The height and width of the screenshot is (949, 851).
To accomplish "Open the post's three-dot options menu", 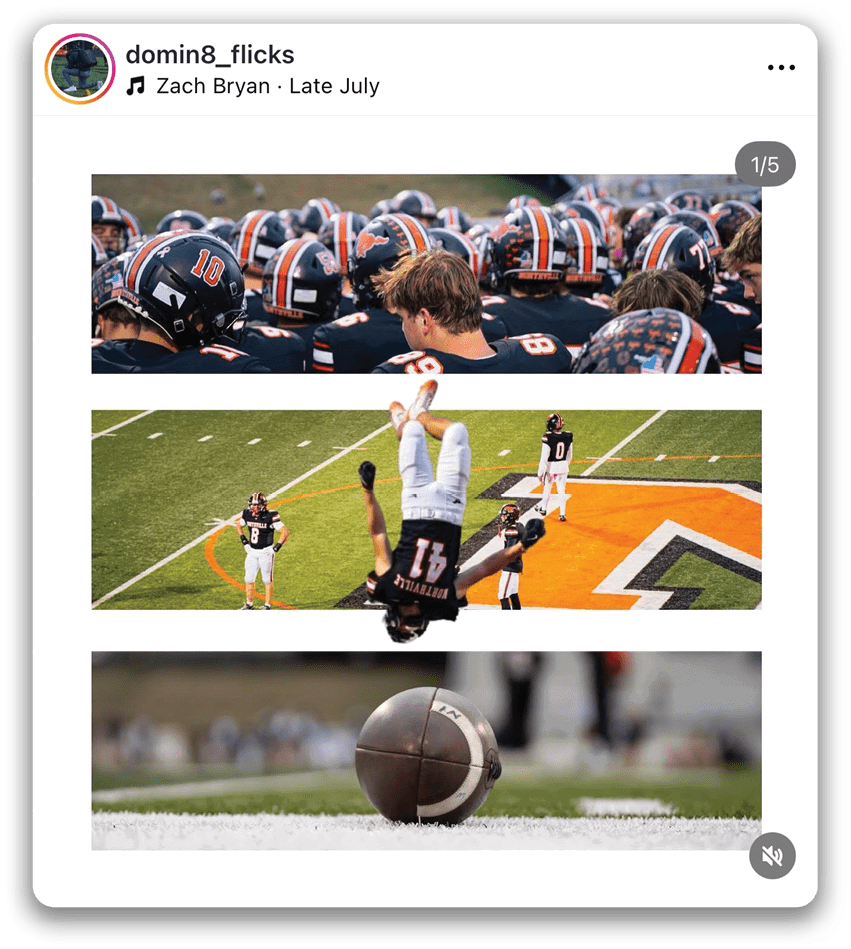I will (781, 68).
